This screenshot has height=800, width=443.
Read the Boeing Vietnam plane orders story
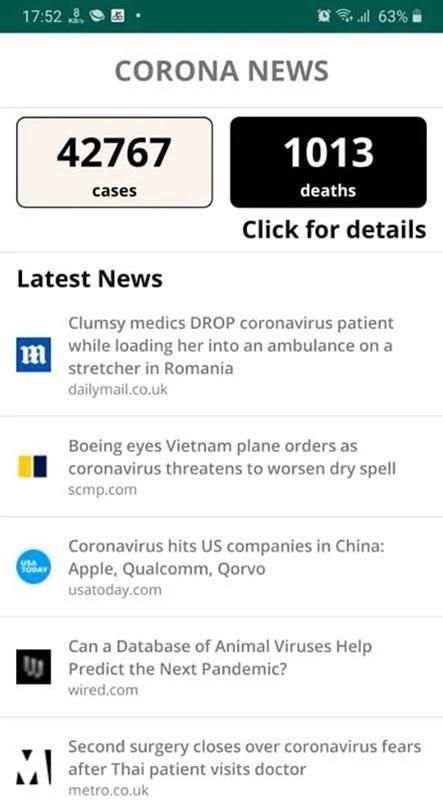click(222, 467)
